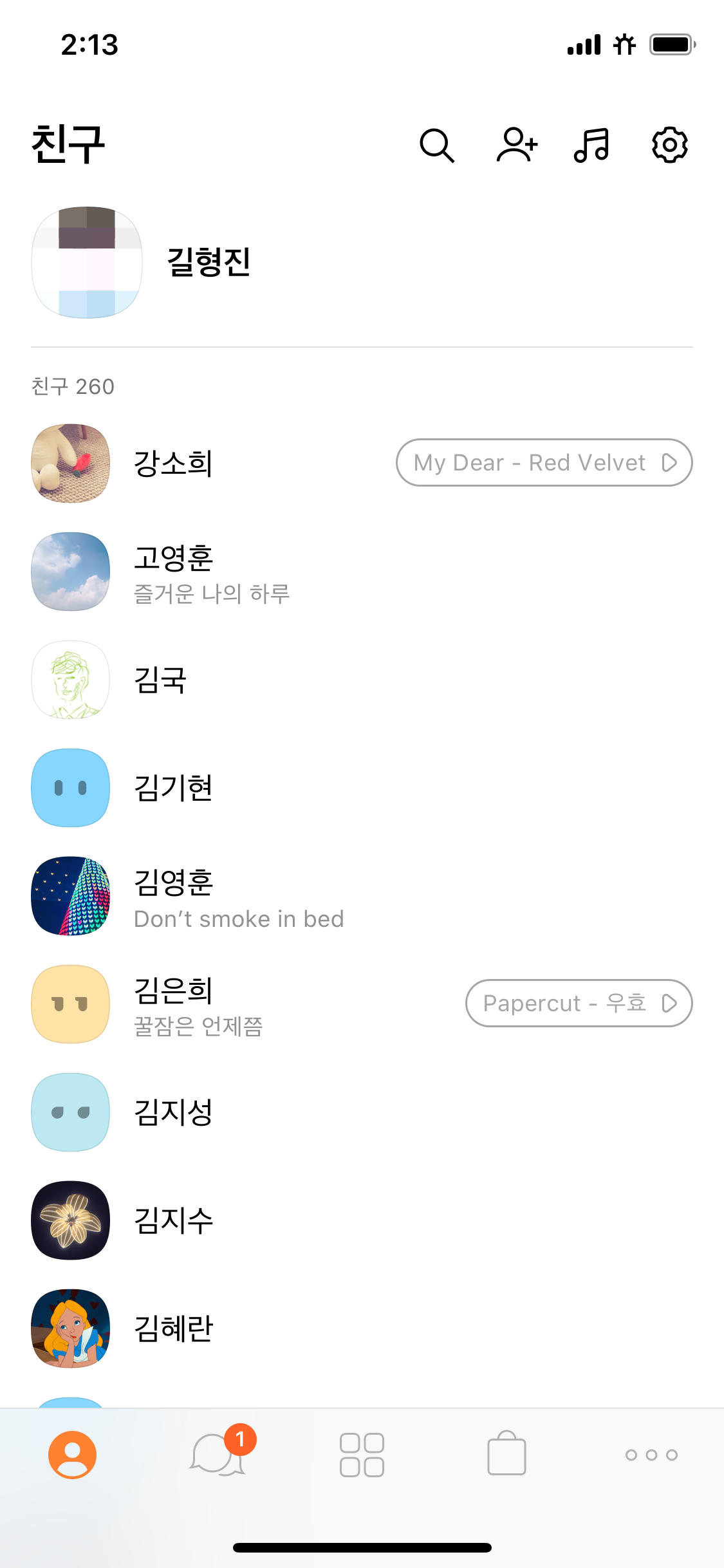Open the apps grid icon in bottom bar
The image size is (724, 1568).
pyautogui.click(x=362, y=1452)
